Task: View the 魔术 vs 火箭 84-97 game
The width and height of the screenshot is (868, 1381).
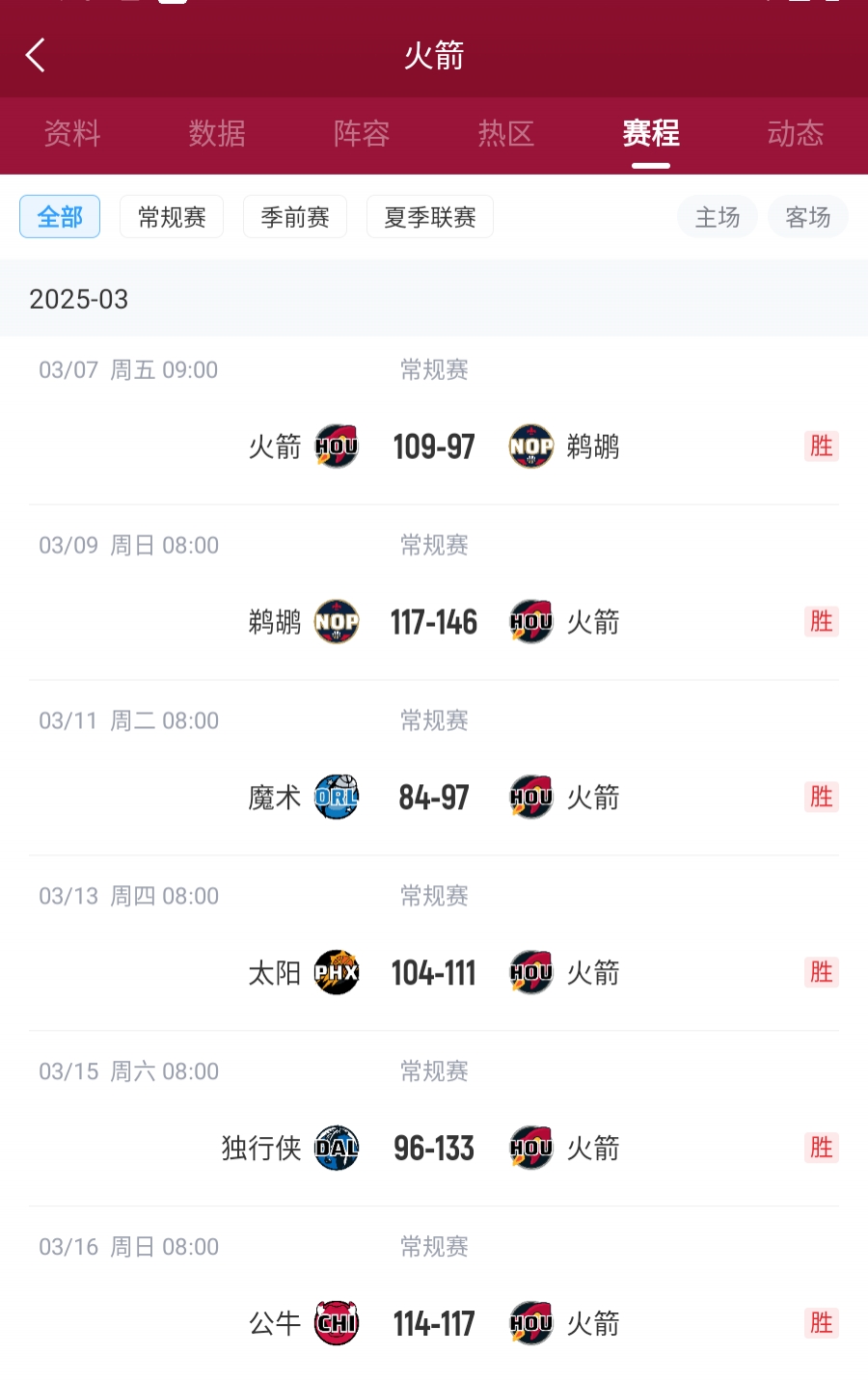Action: (434, 798)
